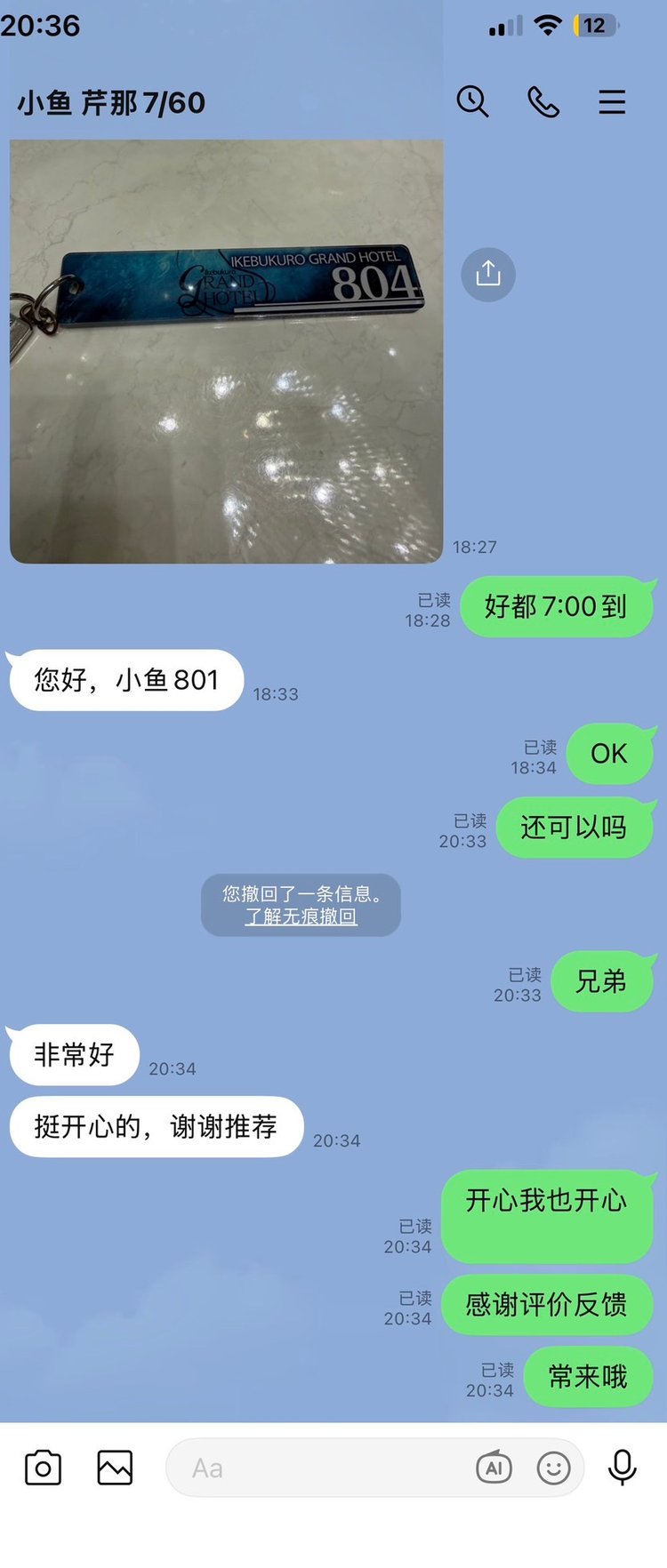The width and height of the screenshot is (667, 1568).
Task: Open the camera
Action: click(x=43, y=1468)
